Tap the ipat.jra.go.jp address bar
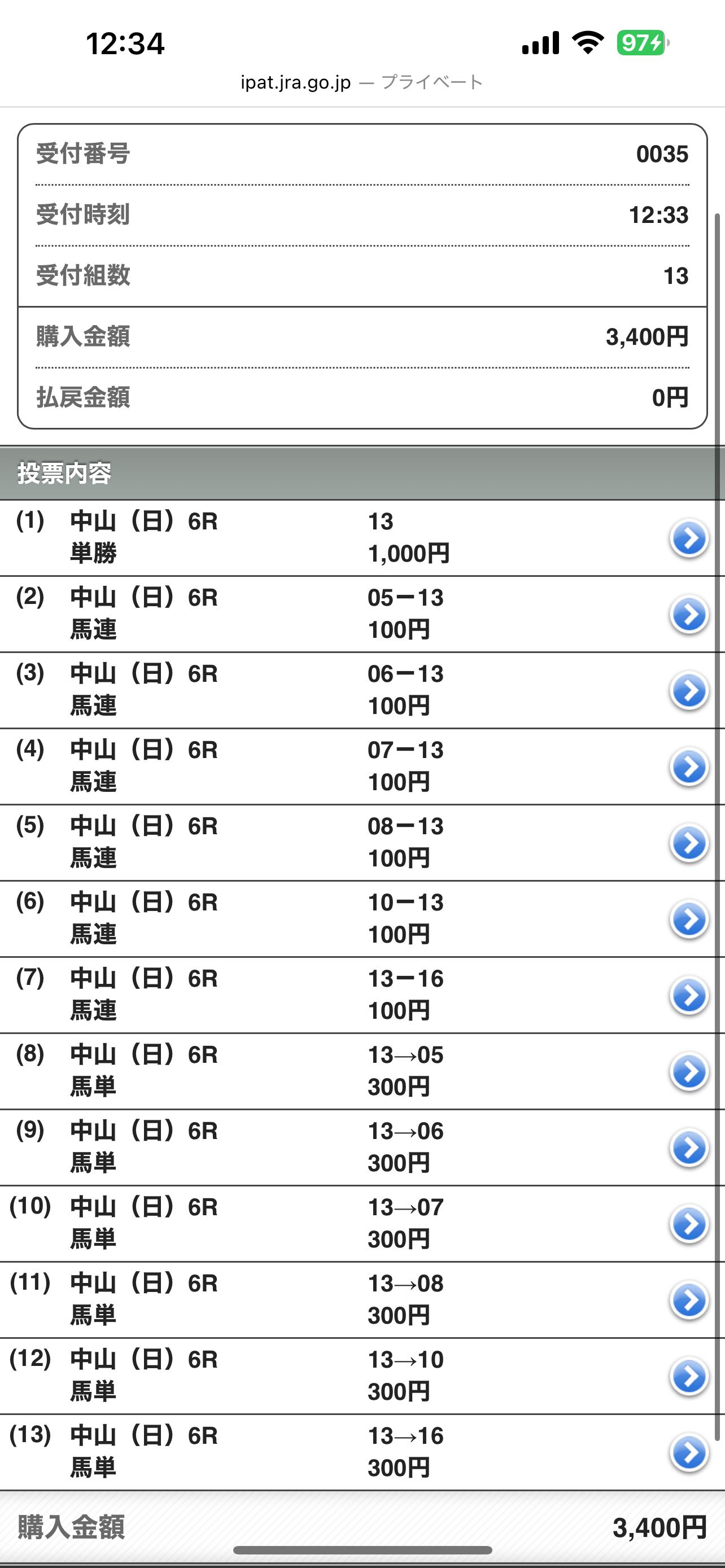This screenshot has height=1568, width=725. tap(361, 82)
